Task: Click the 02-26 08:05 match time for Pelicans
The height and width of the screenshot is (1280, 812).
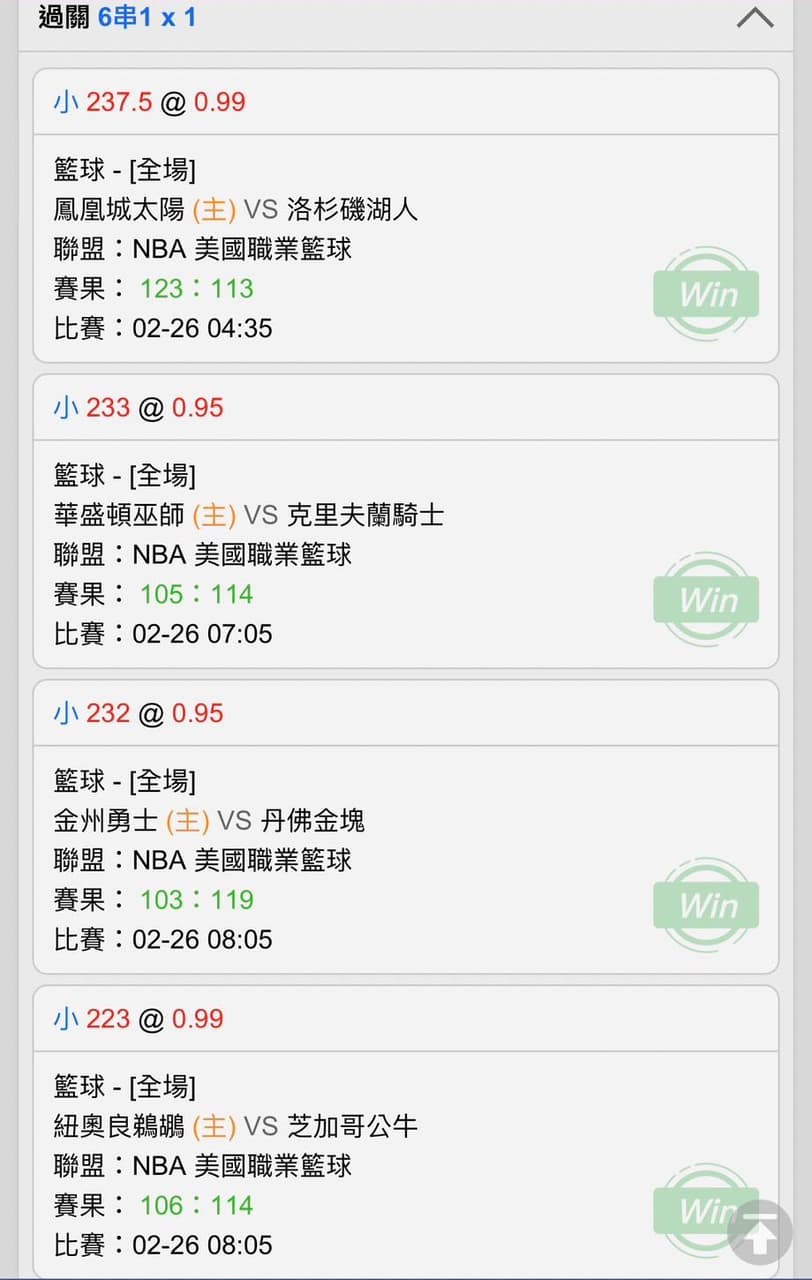Action: tap(200, 1244)
